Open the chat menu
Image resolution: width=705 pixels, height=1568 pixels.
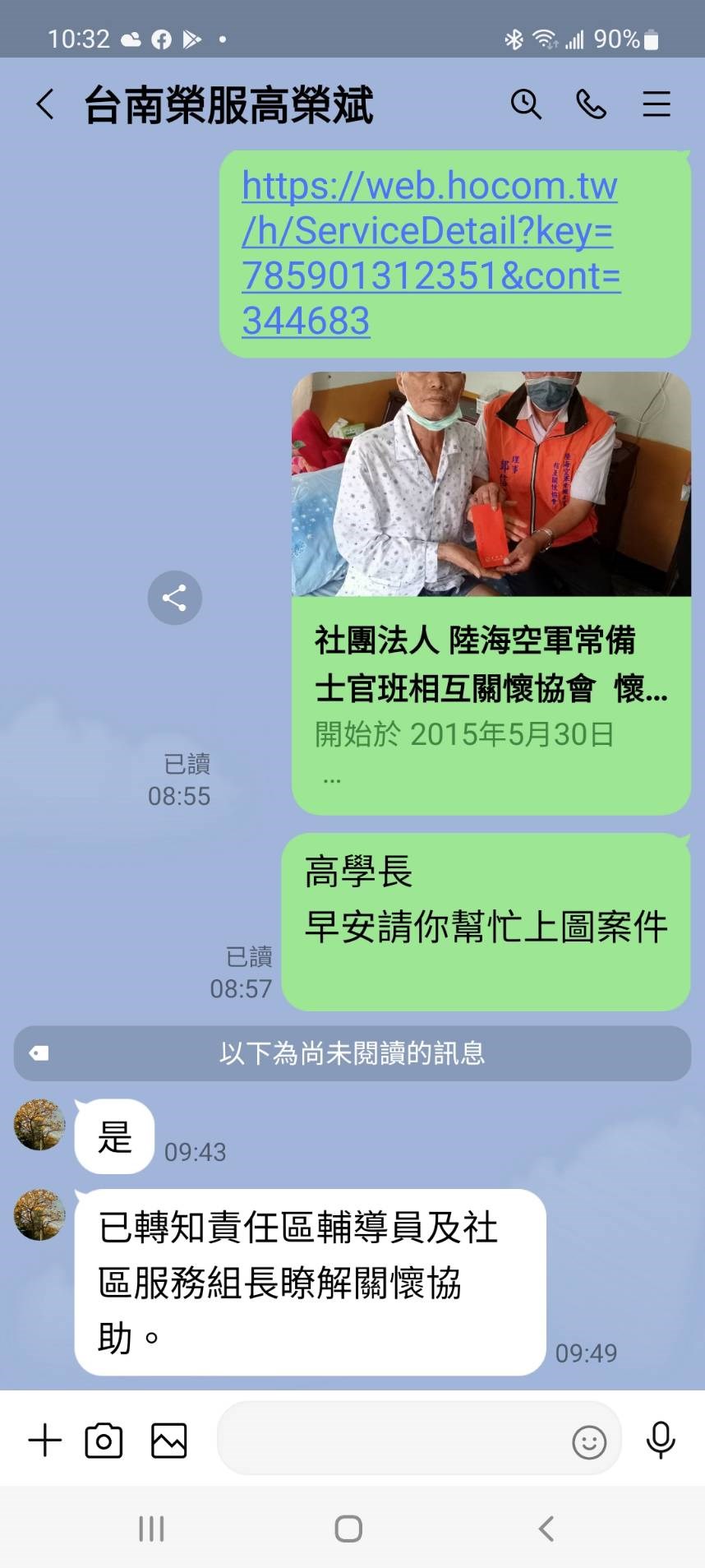click(x=656, y=104)
